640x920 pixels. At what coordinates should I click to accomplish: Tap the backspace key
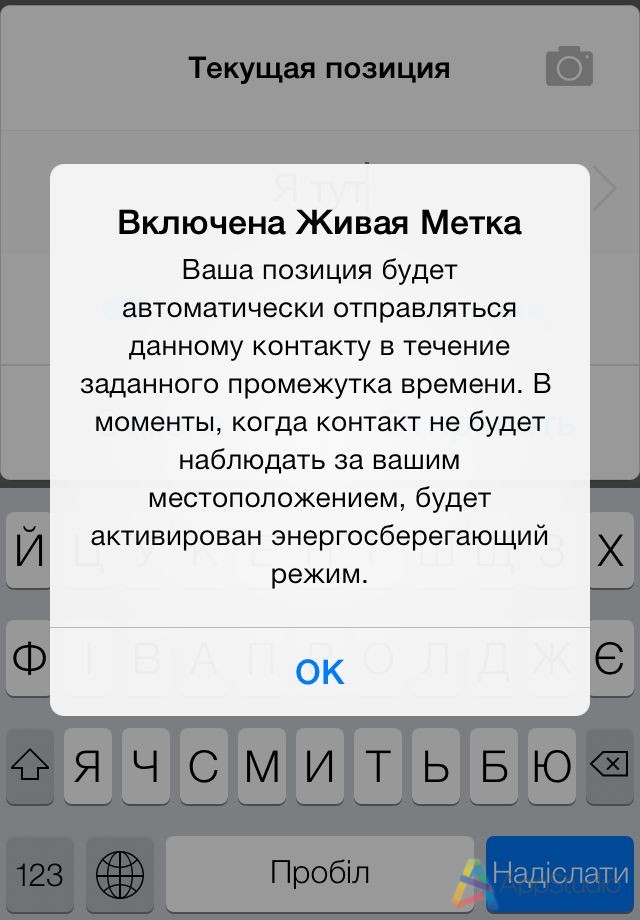coord(608,767)
